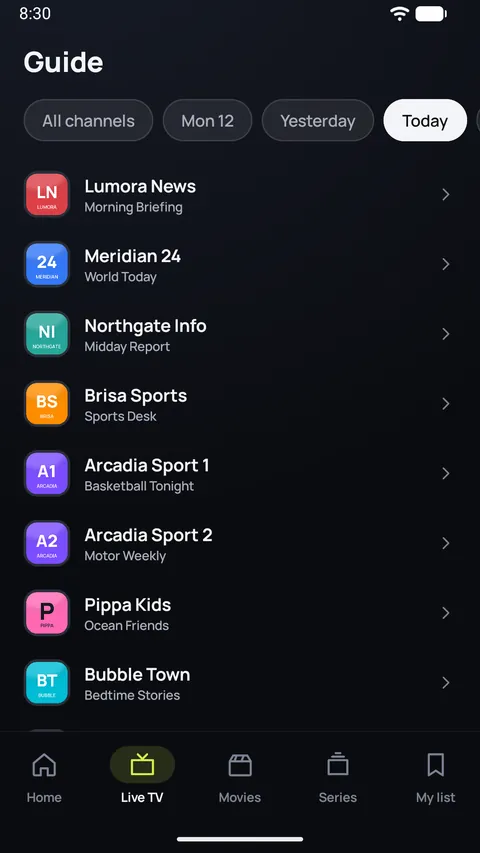Image resolution: width=480 pixels, height=853 pixels.
Task: Open Meridian 24 channel schedule
Action: click(240, 264)
